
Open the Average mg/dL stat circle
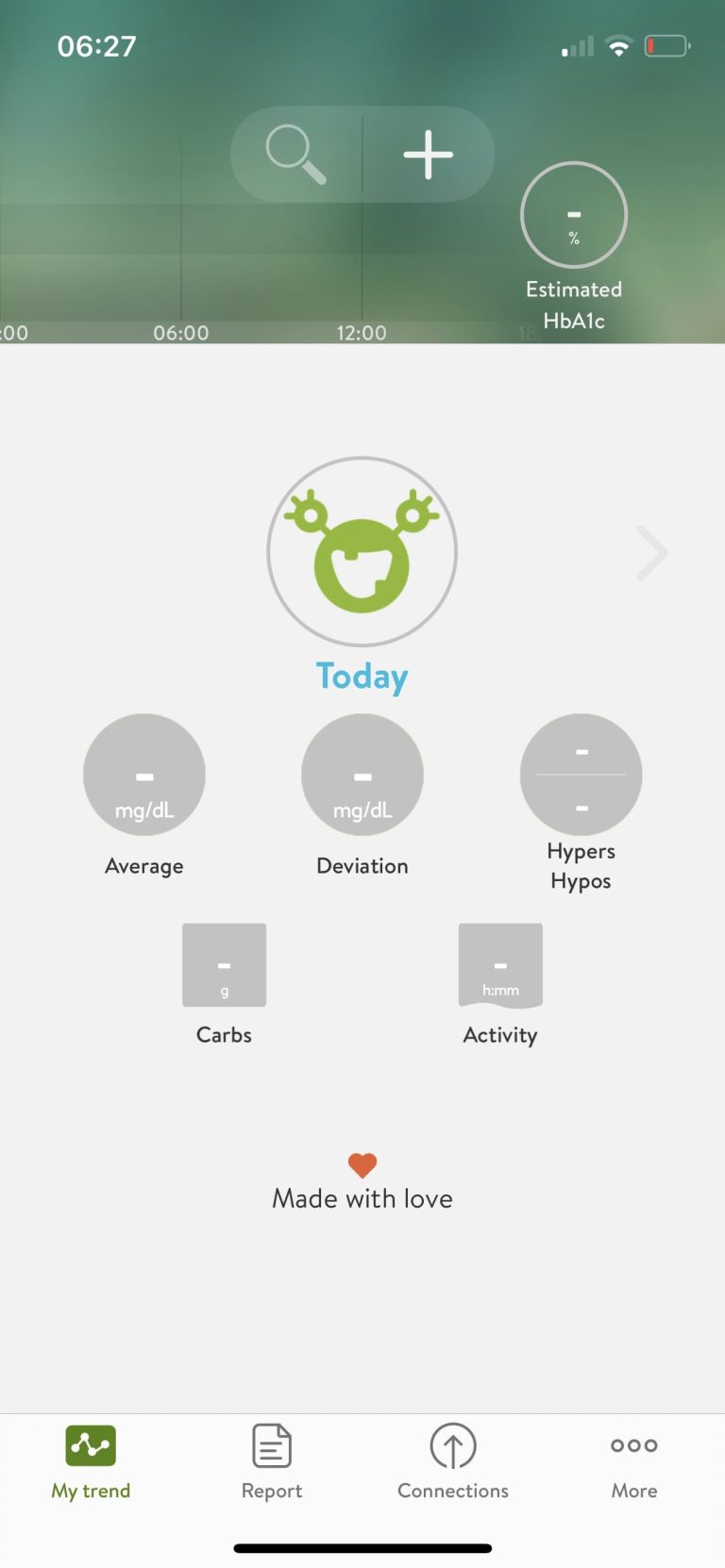pos(143,774)
